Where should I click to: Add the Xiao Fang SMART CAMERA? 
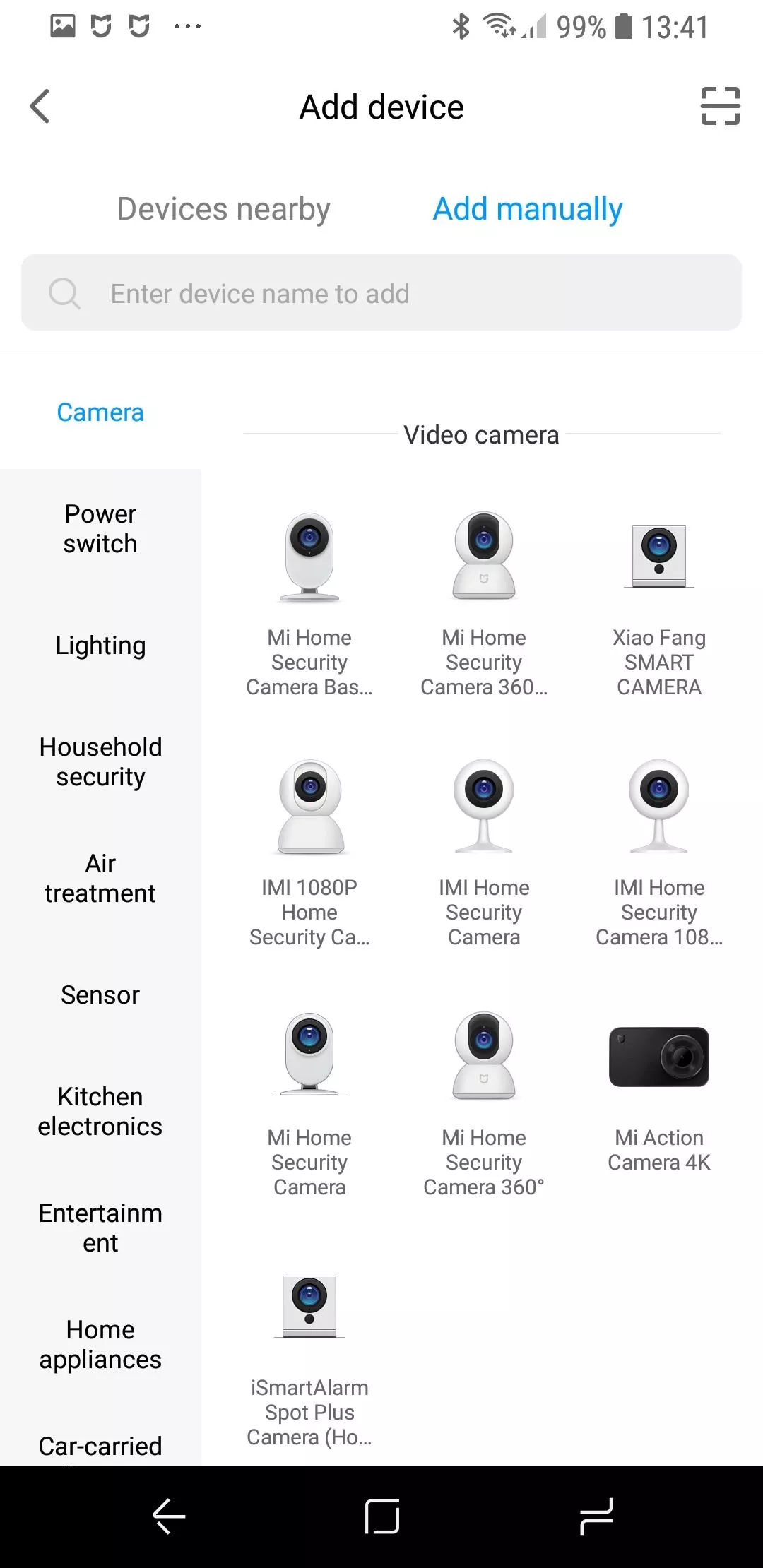[658, 604]
